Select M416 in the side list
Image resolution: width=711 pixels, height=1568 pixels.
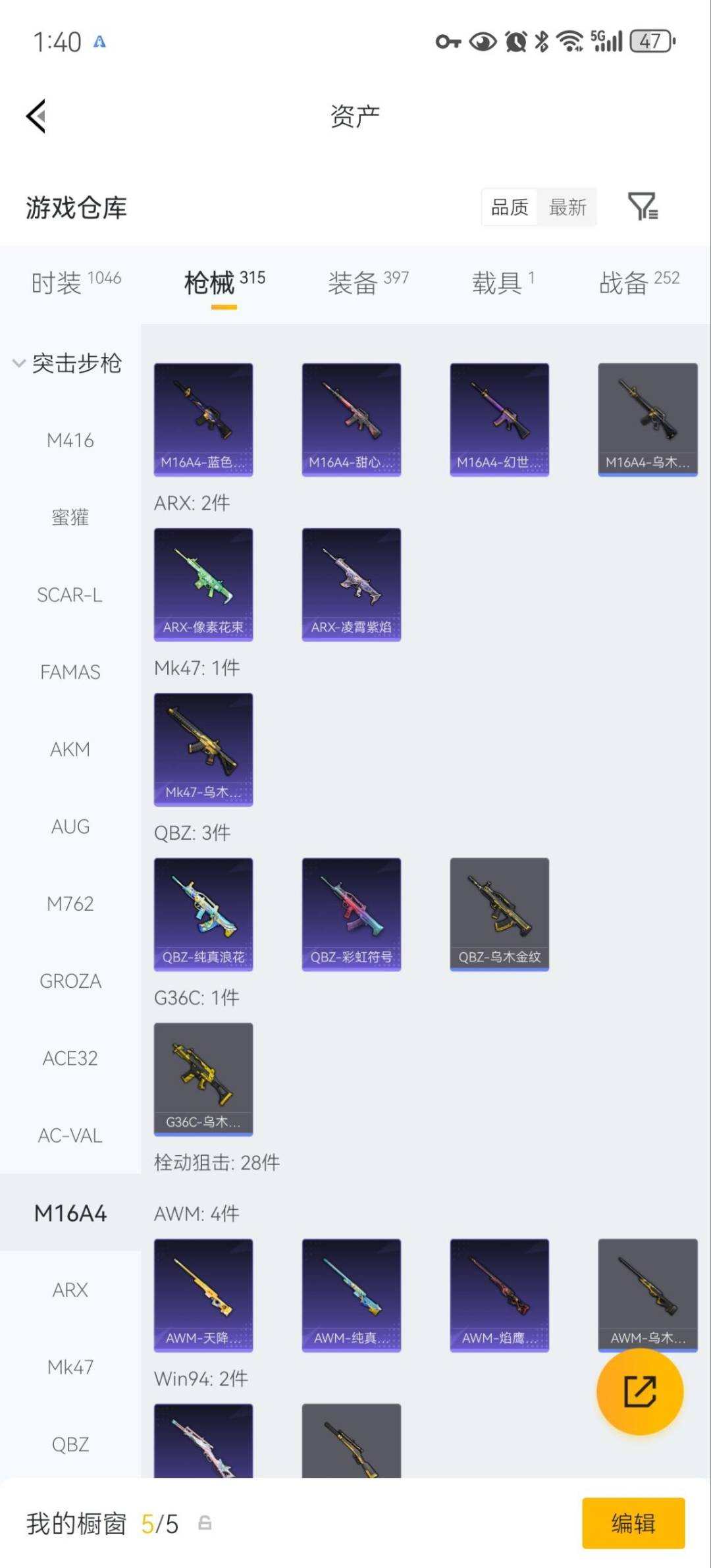(70, 441)
